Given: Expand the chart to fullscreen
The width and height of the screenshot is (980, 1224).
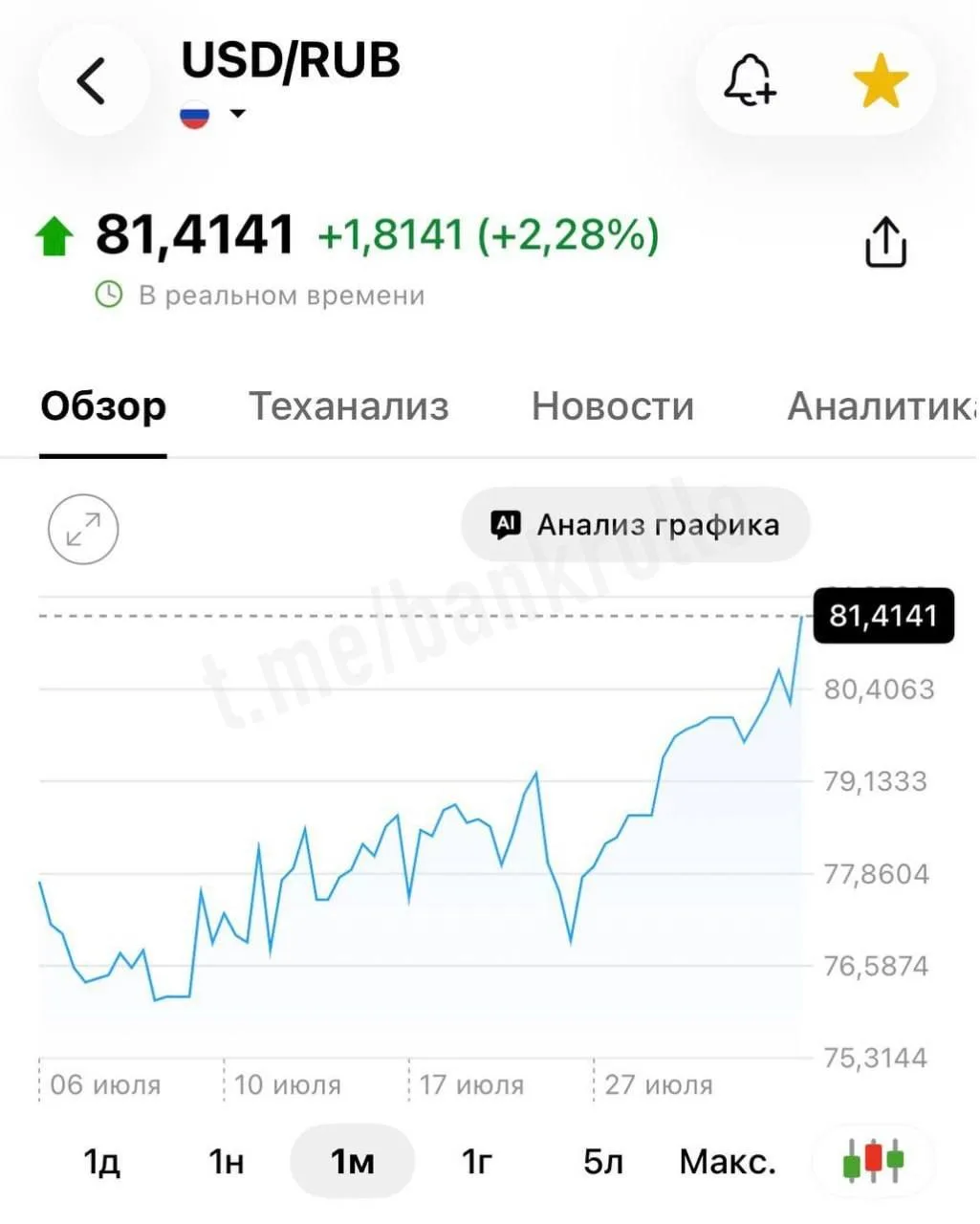Looking at the screenshot, I should [x=83, y=529].
